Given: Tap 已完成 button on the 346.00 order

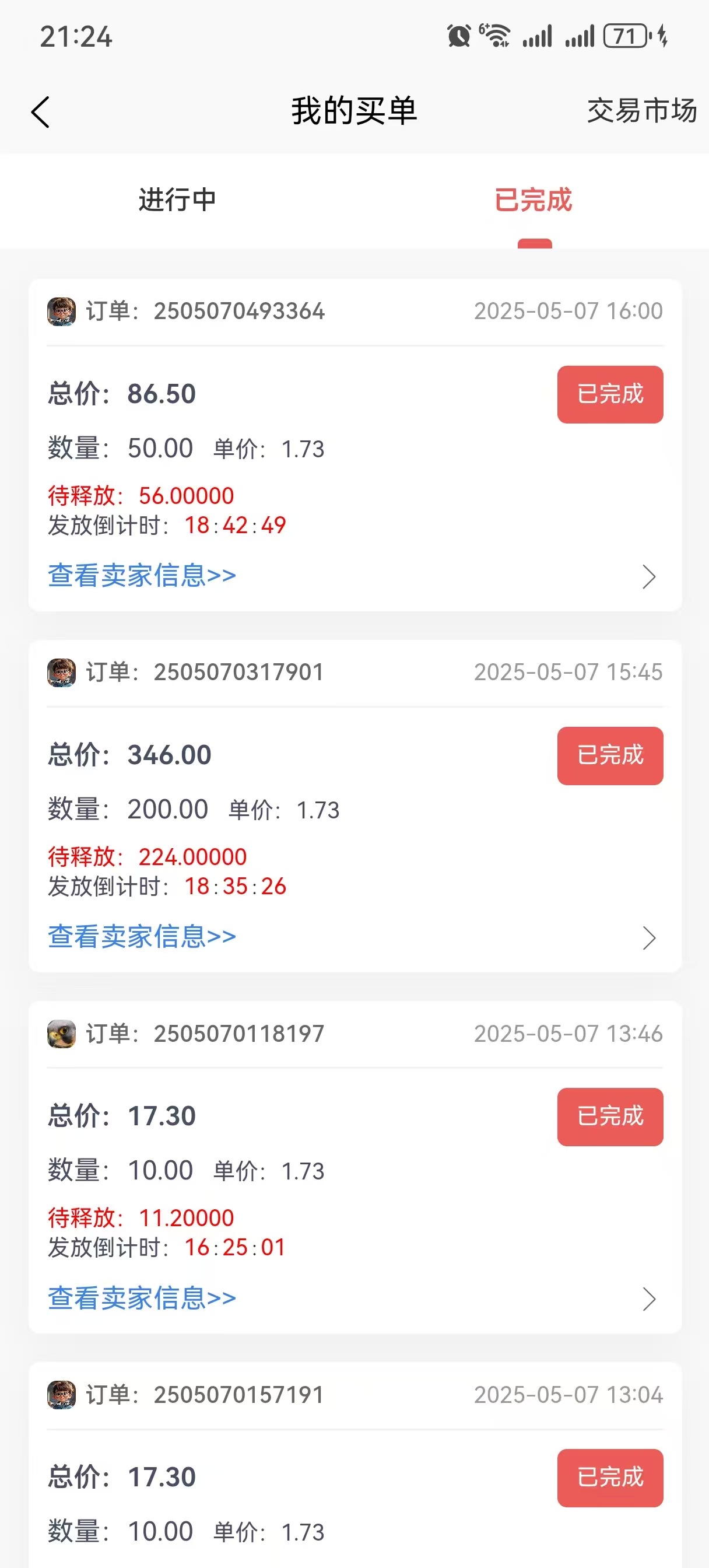Looking at the screenshot, I should 610,755.
